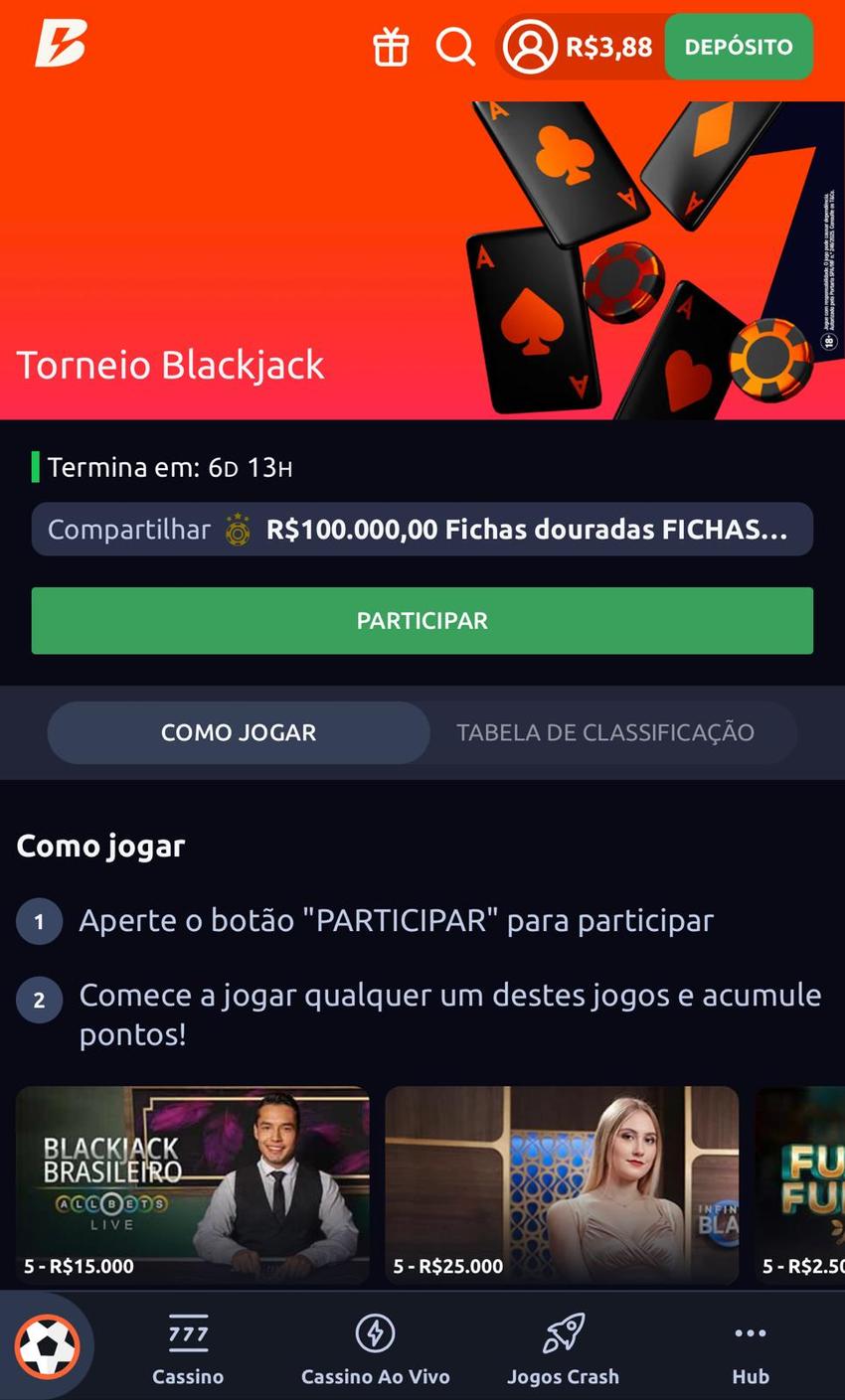Select the Cassino slots icon
This screenshot has height=1400, width=845.
pyautogui.click(x=187, y=1332)
